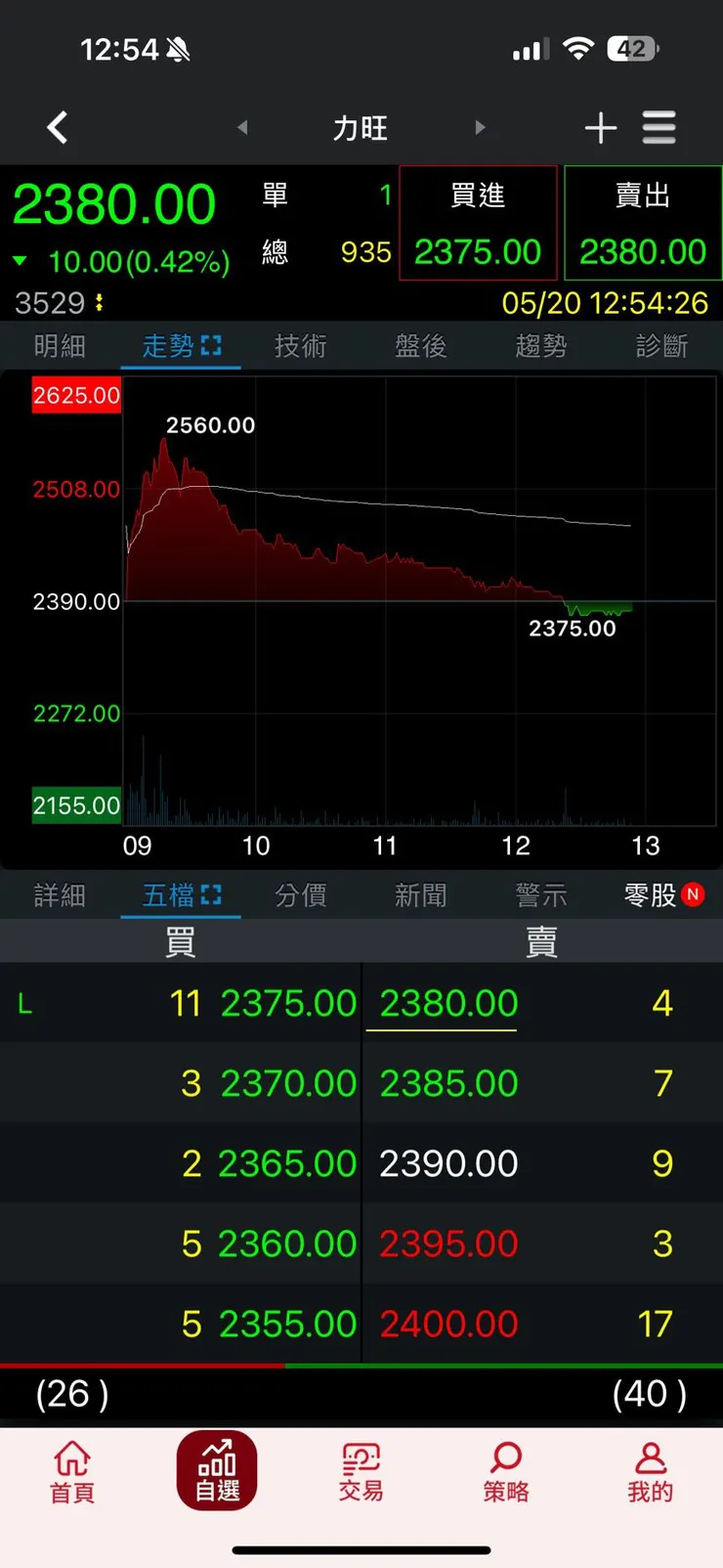Select the 詳細 tab

60,895
